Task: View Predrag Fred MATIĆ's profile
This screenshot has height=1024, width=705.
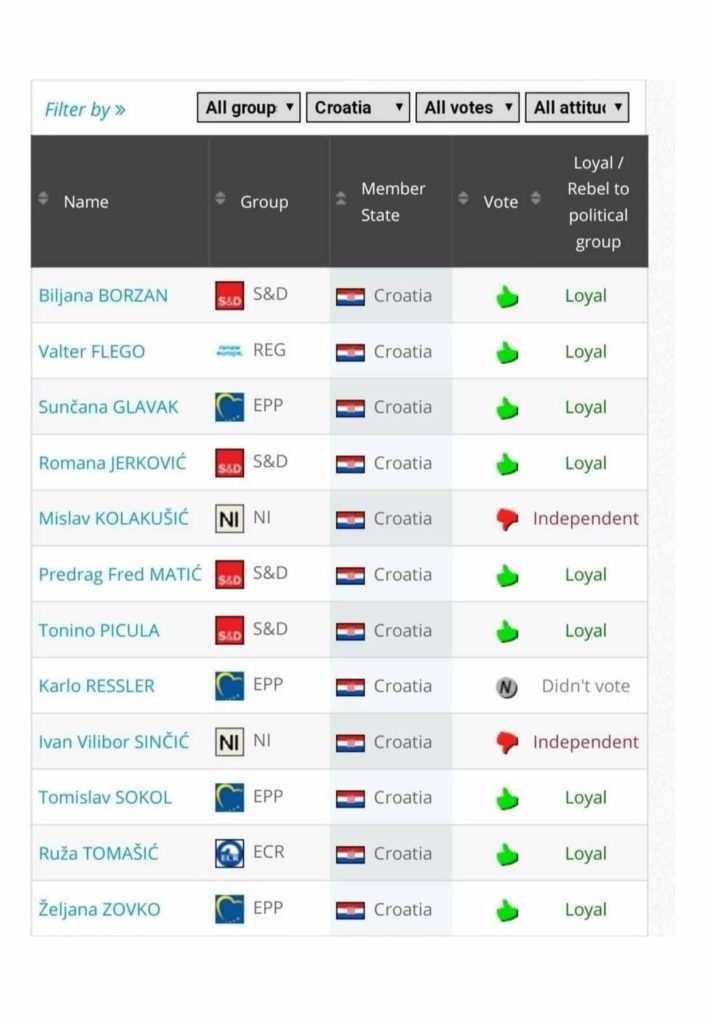Action: (x=120, y=575)
